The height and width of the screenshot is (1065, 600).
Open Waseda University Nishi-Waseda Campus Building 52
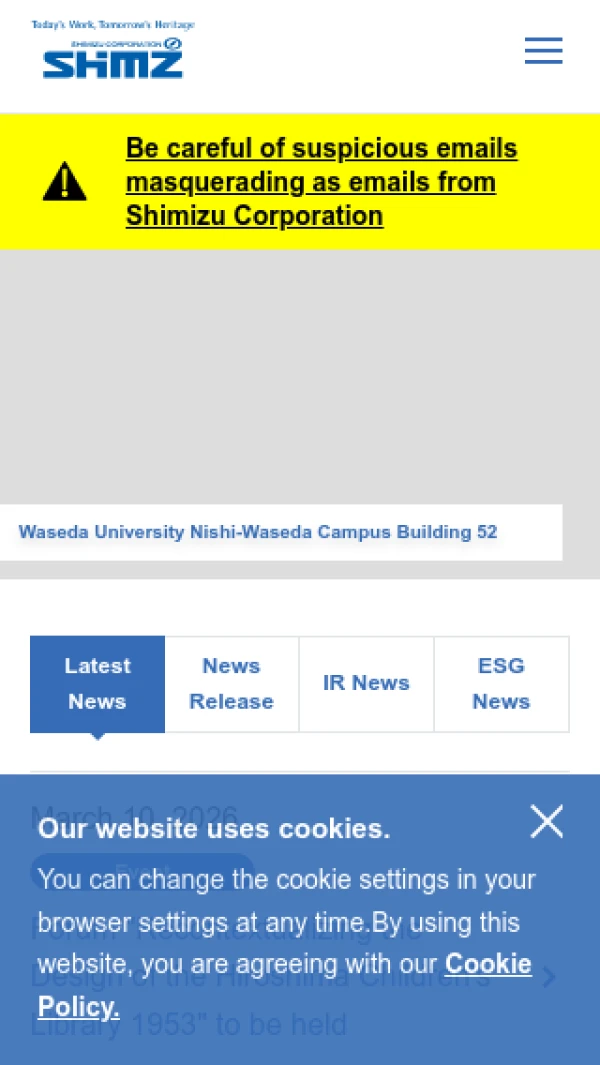coord(258,532)
